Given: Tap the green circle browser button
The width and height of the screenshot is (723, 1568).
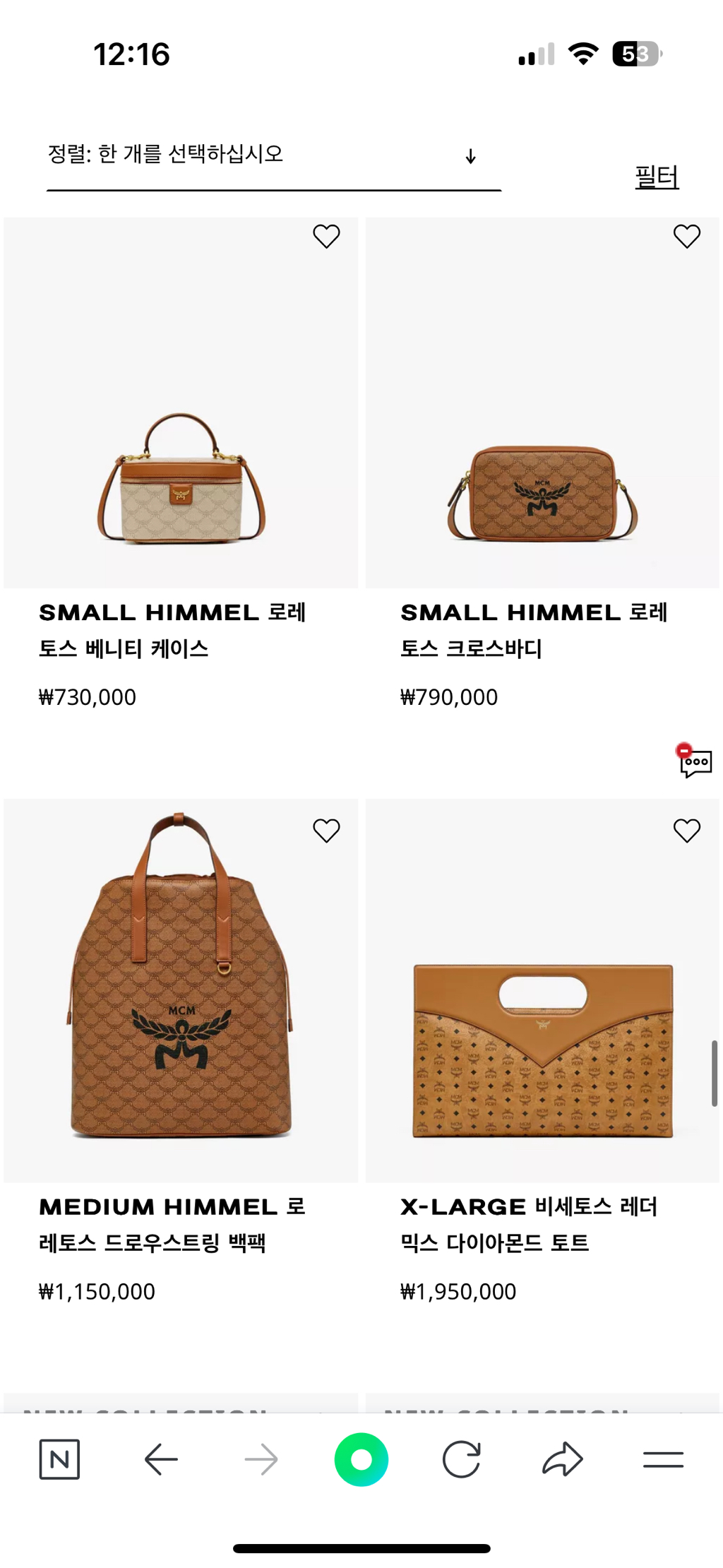Looking at the screenshot, I should [x=361, y=1459].
